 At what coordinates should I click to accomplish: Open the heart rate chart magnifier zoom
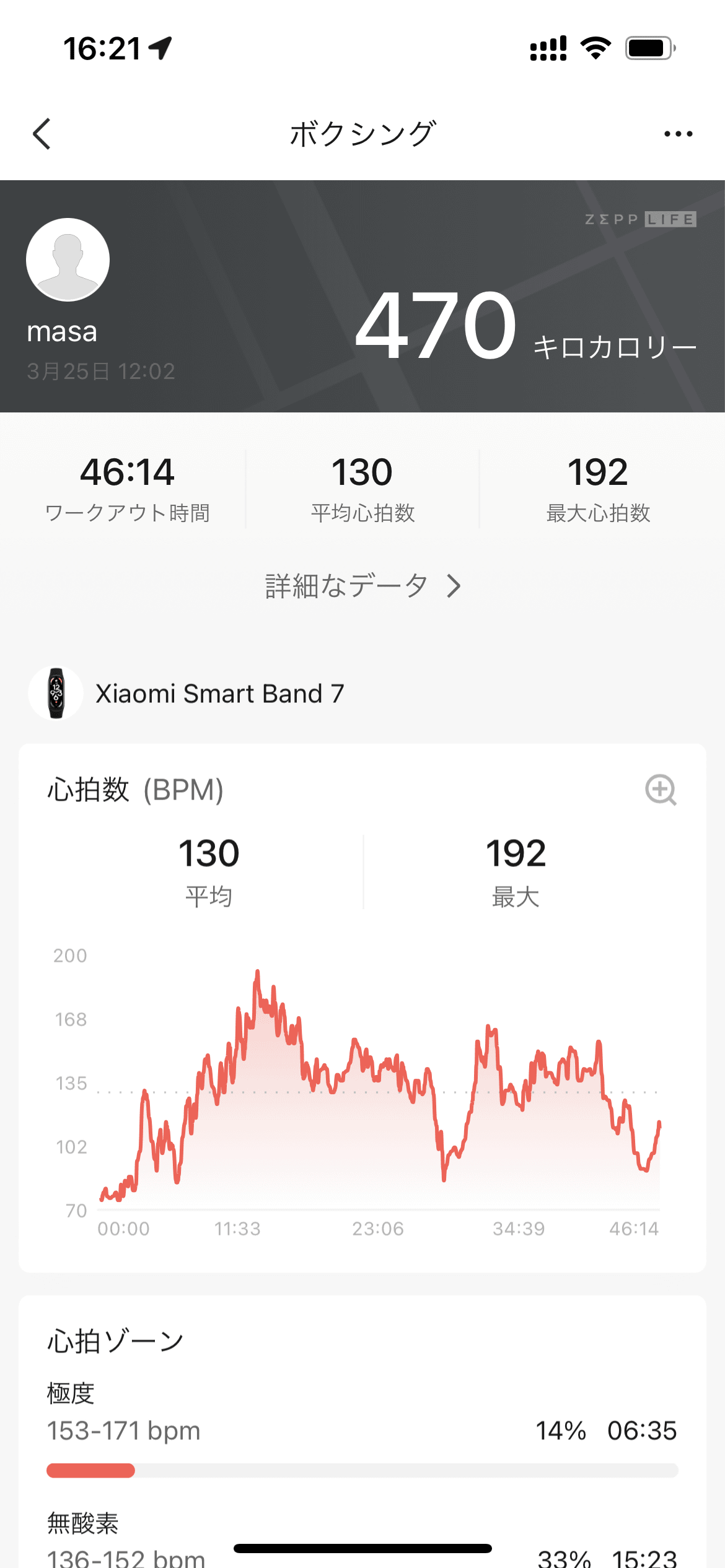[x=662, y=791]
